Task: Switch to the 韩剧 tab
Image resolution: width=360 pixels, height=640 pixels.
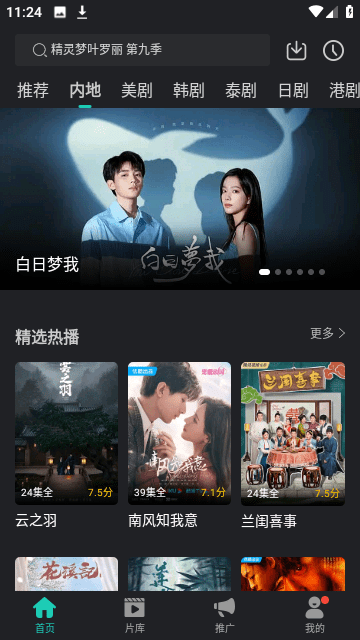Action: pyautogui.click(x=189, y=90)
